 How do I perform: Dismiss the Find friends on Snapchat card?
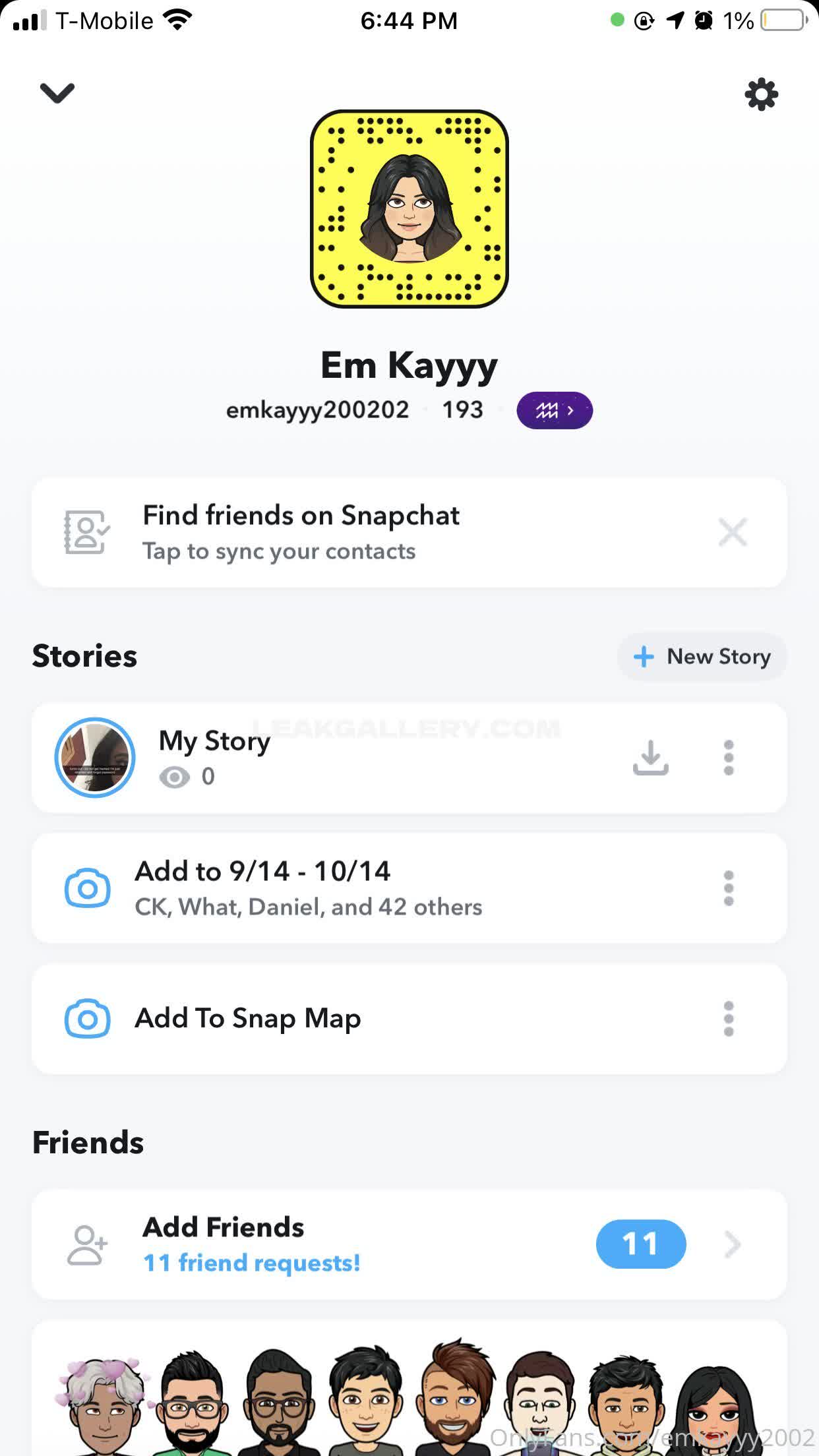click(x=732, y=532)
